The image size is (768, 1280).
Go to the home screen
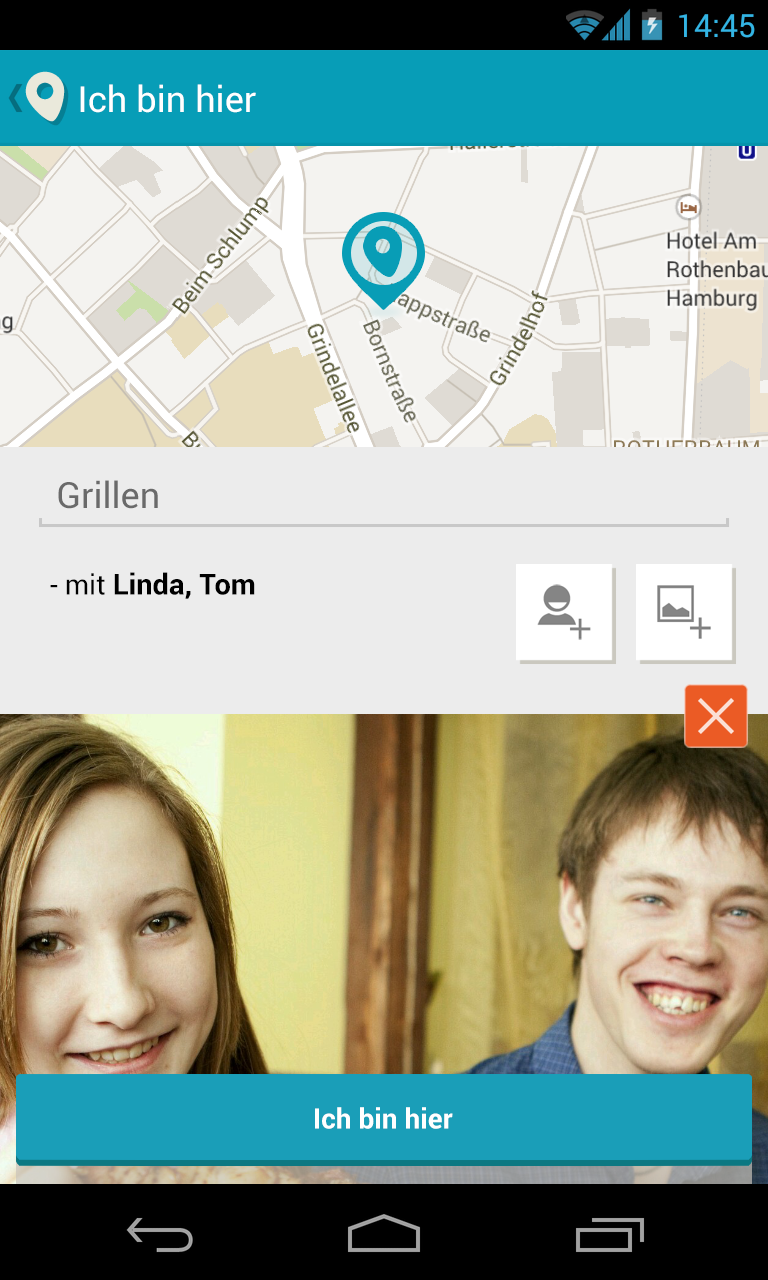tap(384, 1234)
